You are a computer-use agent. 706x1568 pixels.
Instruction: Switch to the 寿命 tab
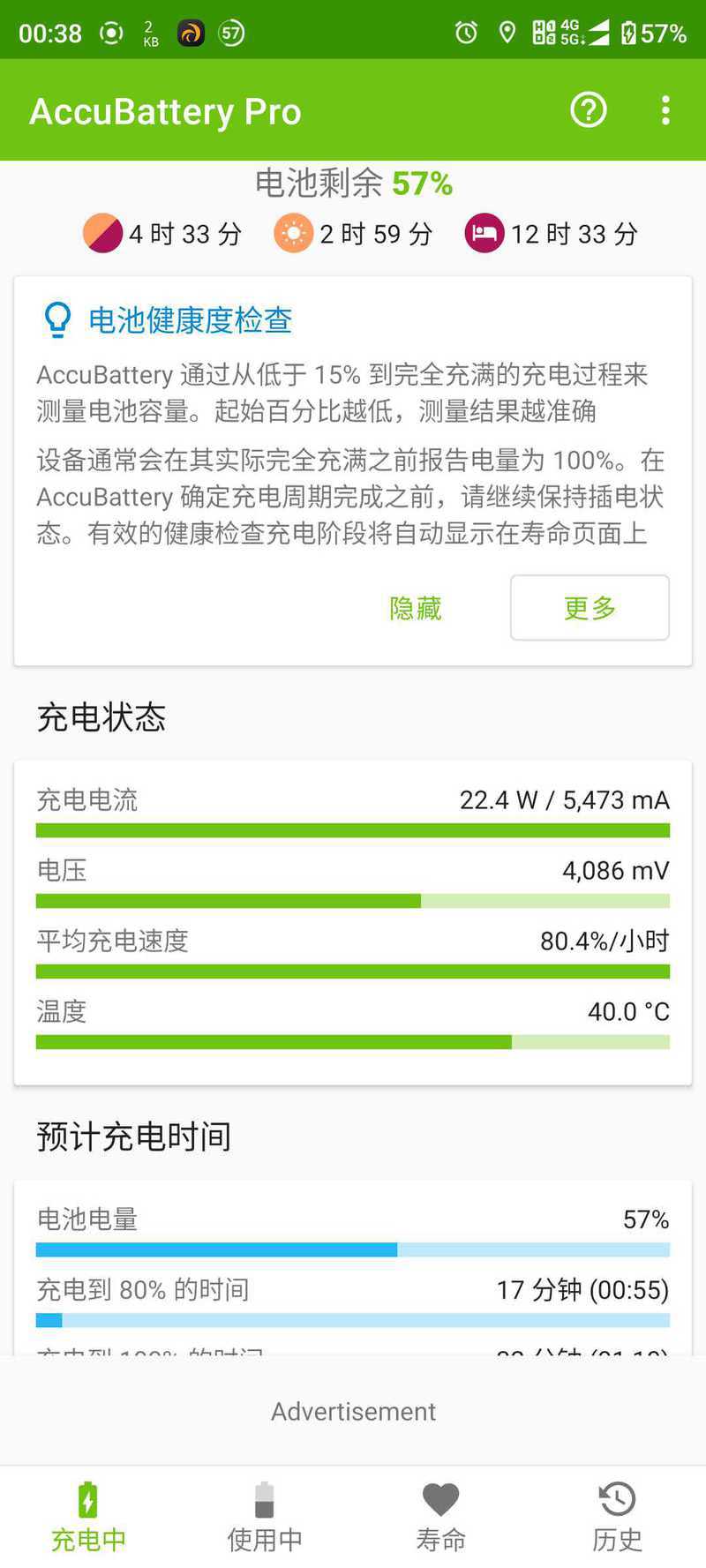pos(441,1518)
